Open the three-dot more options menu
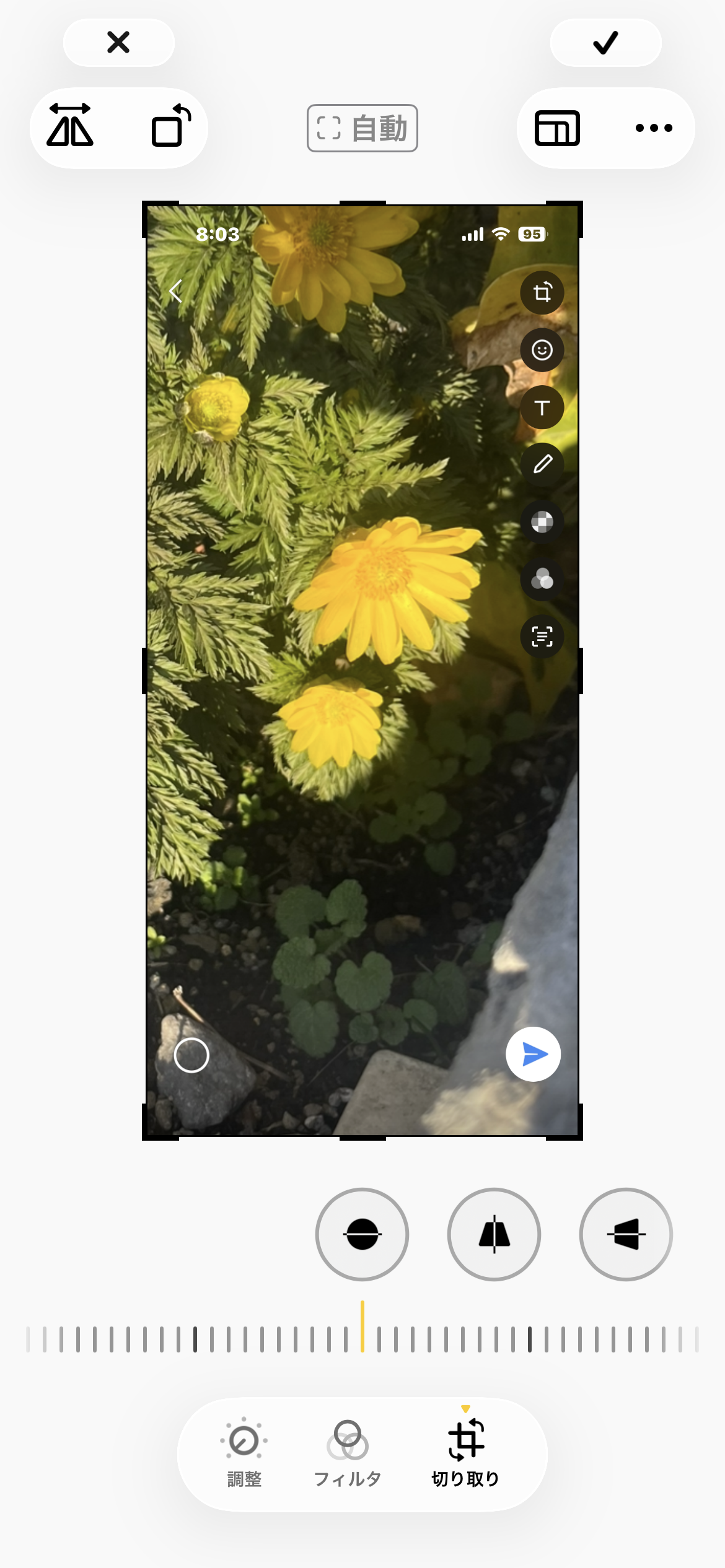The image size is (725, 1568). [x=654, y=128]
